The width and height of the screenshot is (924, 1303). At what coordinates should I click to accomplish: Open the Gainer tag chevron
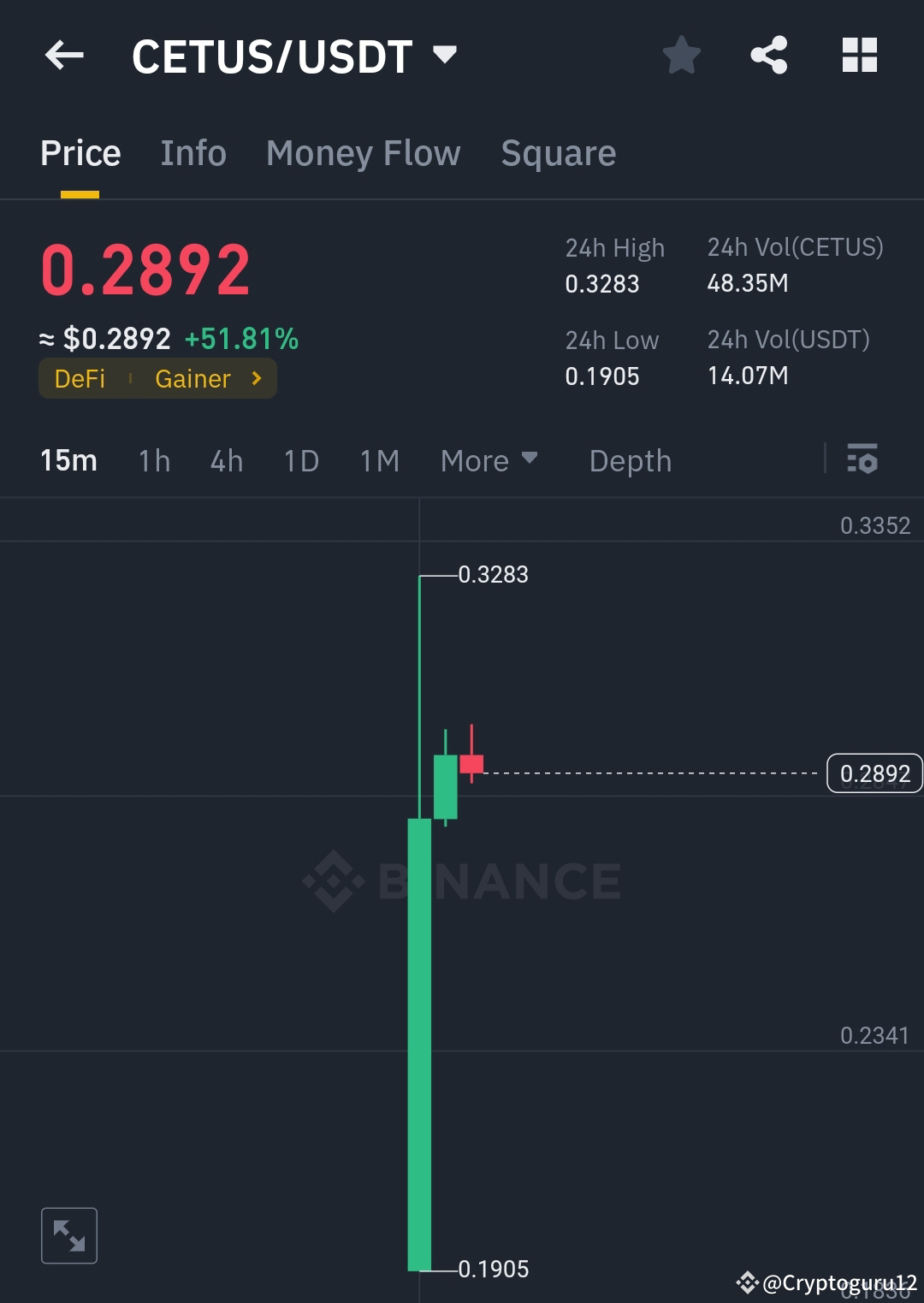(256, 378)
